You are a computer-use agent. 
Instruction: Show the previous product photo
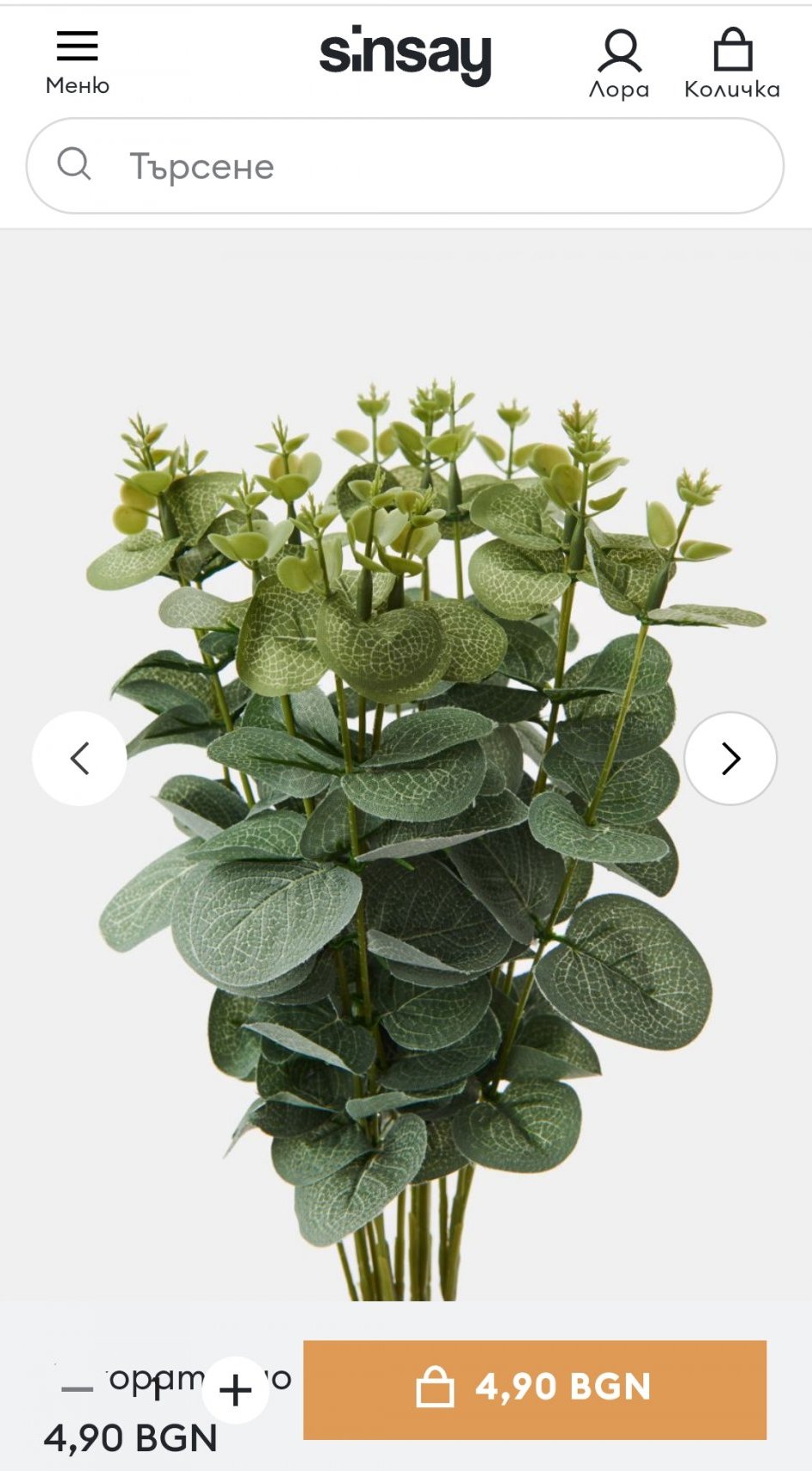79,759
